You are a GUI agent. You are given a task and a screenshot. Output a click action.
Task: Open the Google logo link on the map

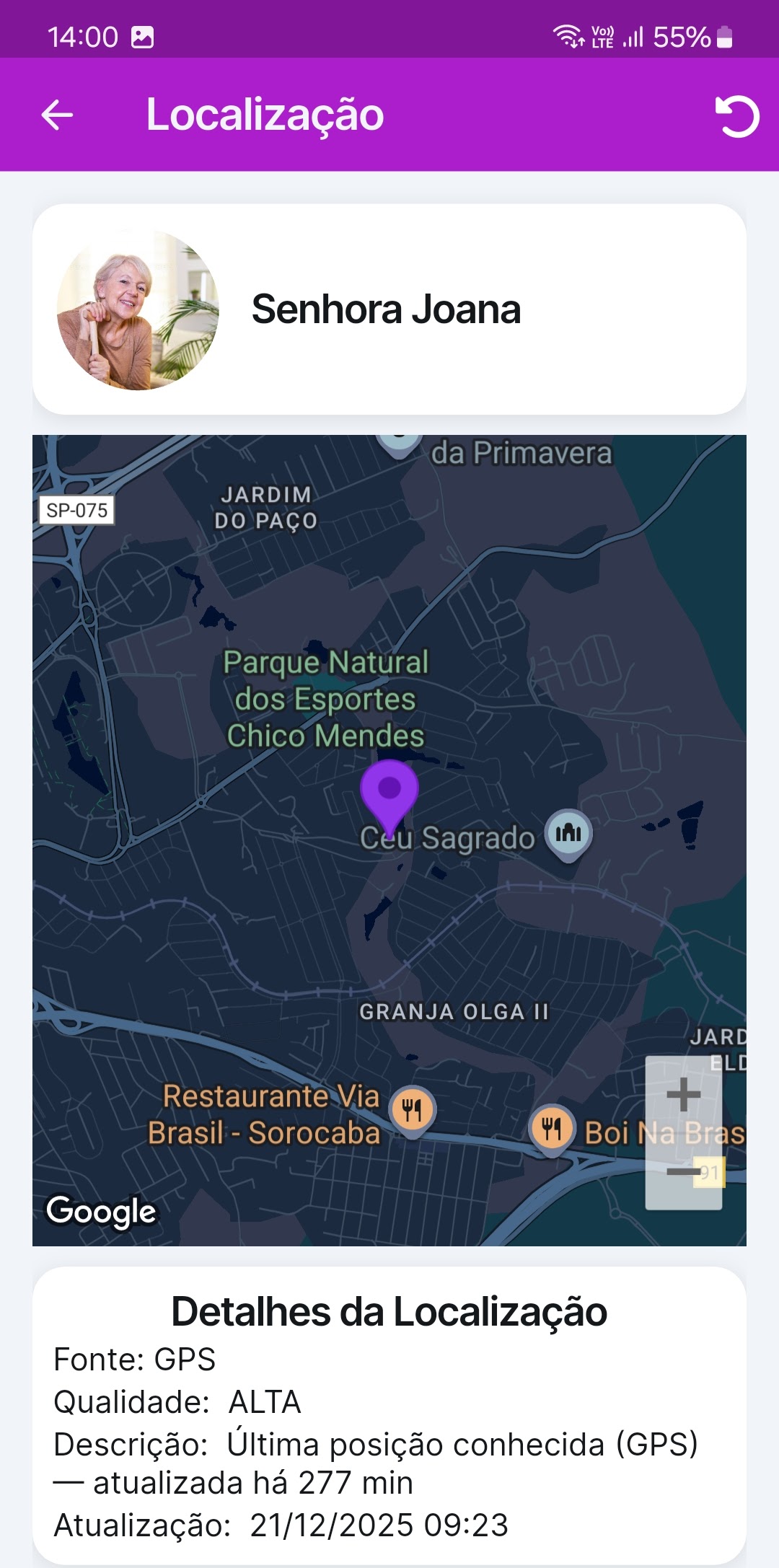coord(100,1212)
